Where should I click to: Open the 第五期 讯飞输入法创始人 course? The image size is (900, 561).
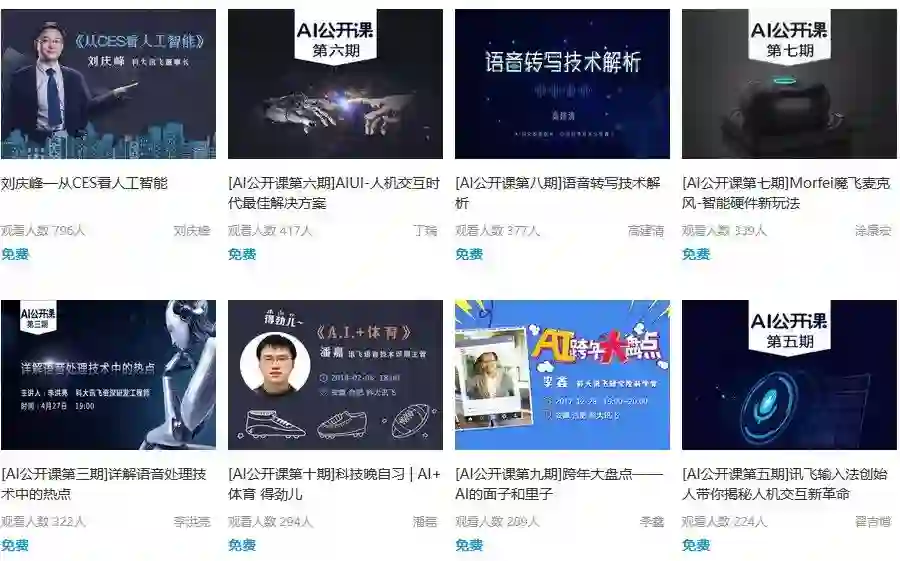pos(789,375)
